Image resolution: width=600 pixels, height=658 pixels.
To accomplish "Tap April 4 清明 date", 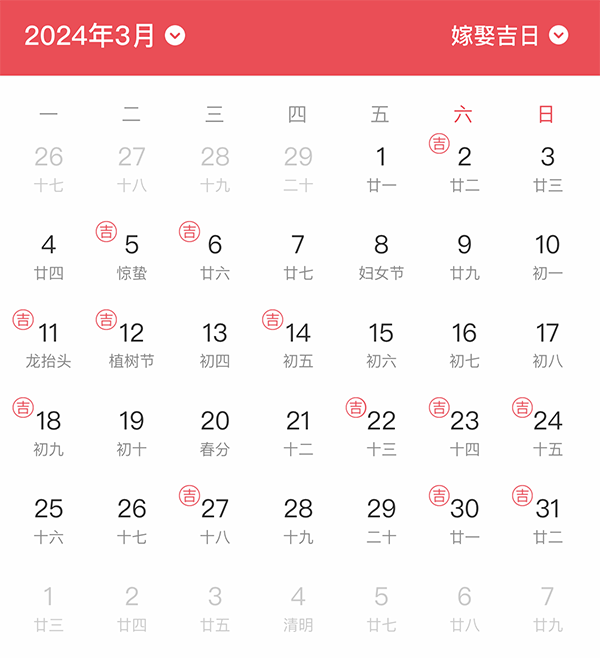I will [x=298, y=607].
